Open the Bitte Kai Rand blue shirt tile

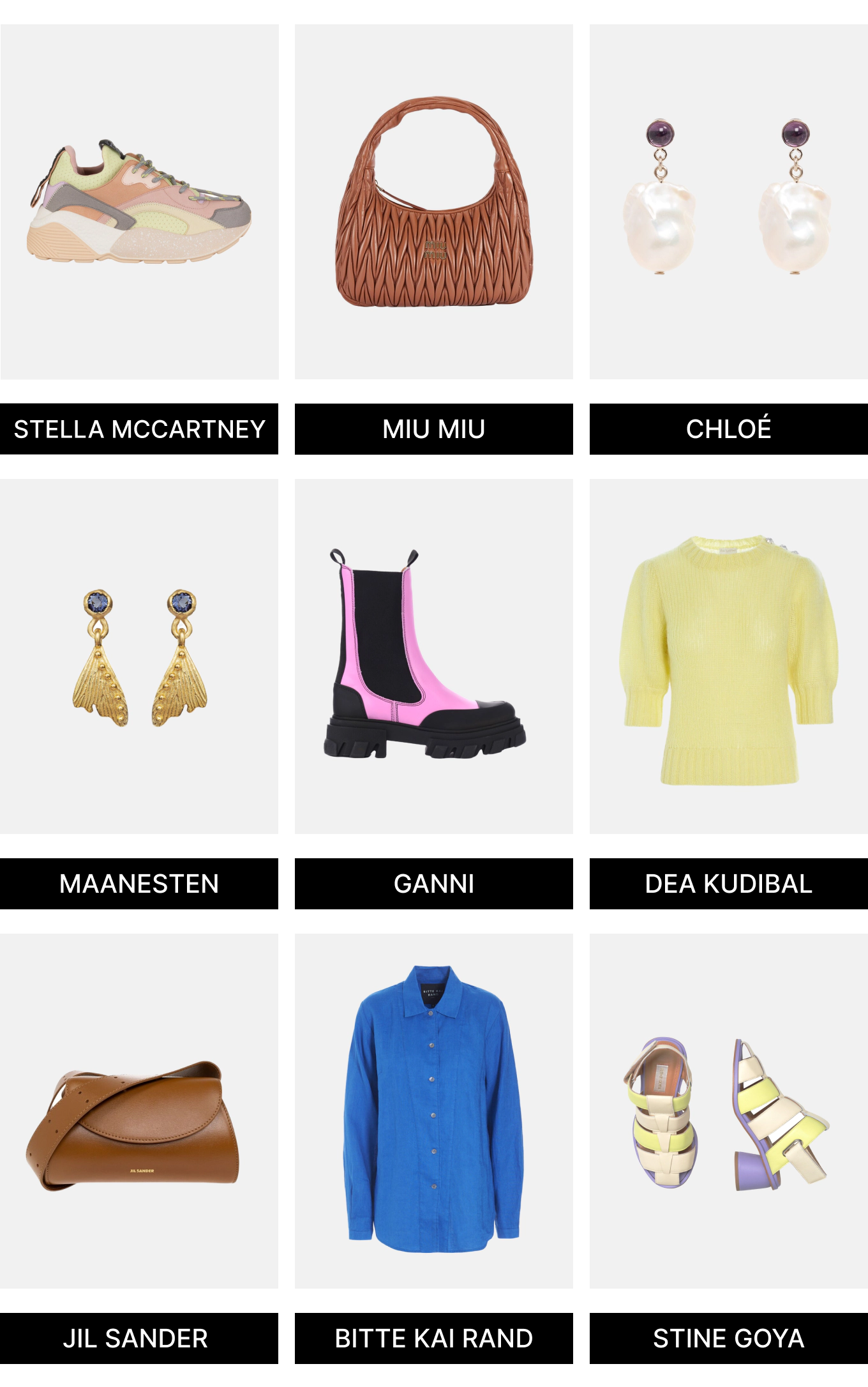coord(434,1111)
